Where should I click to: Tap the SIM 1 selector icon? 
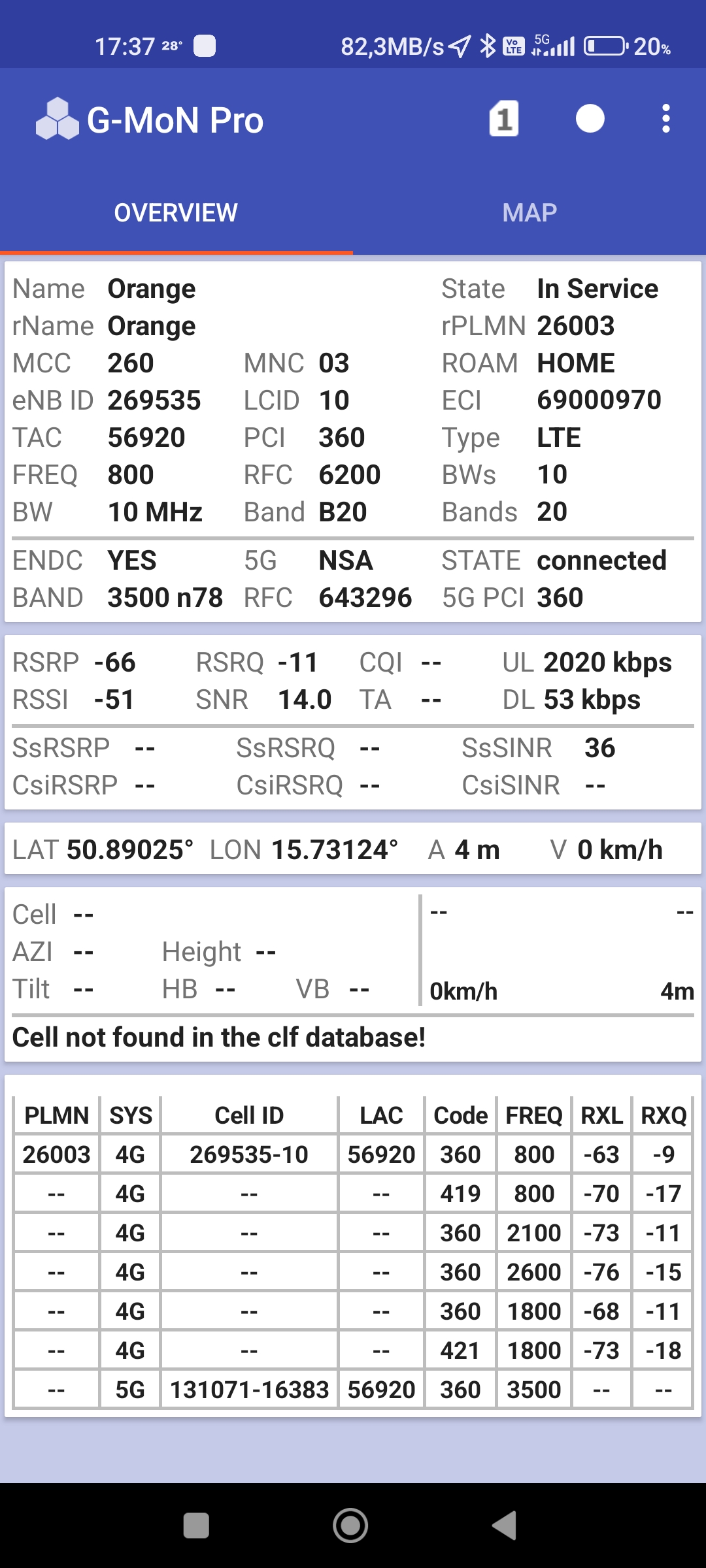(x=503, y=119)
